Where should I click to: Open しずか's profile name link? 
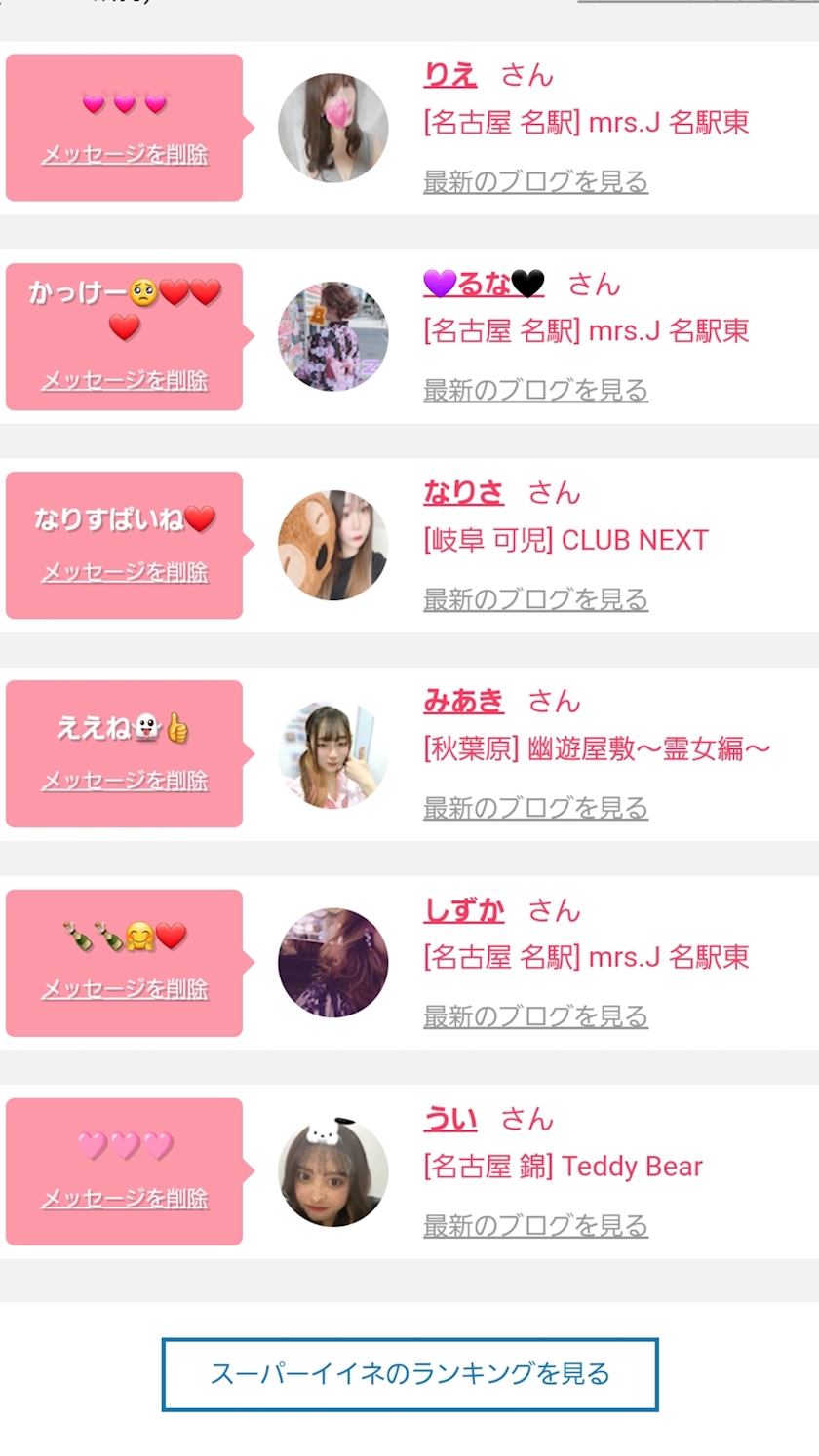tap(463, 910)
